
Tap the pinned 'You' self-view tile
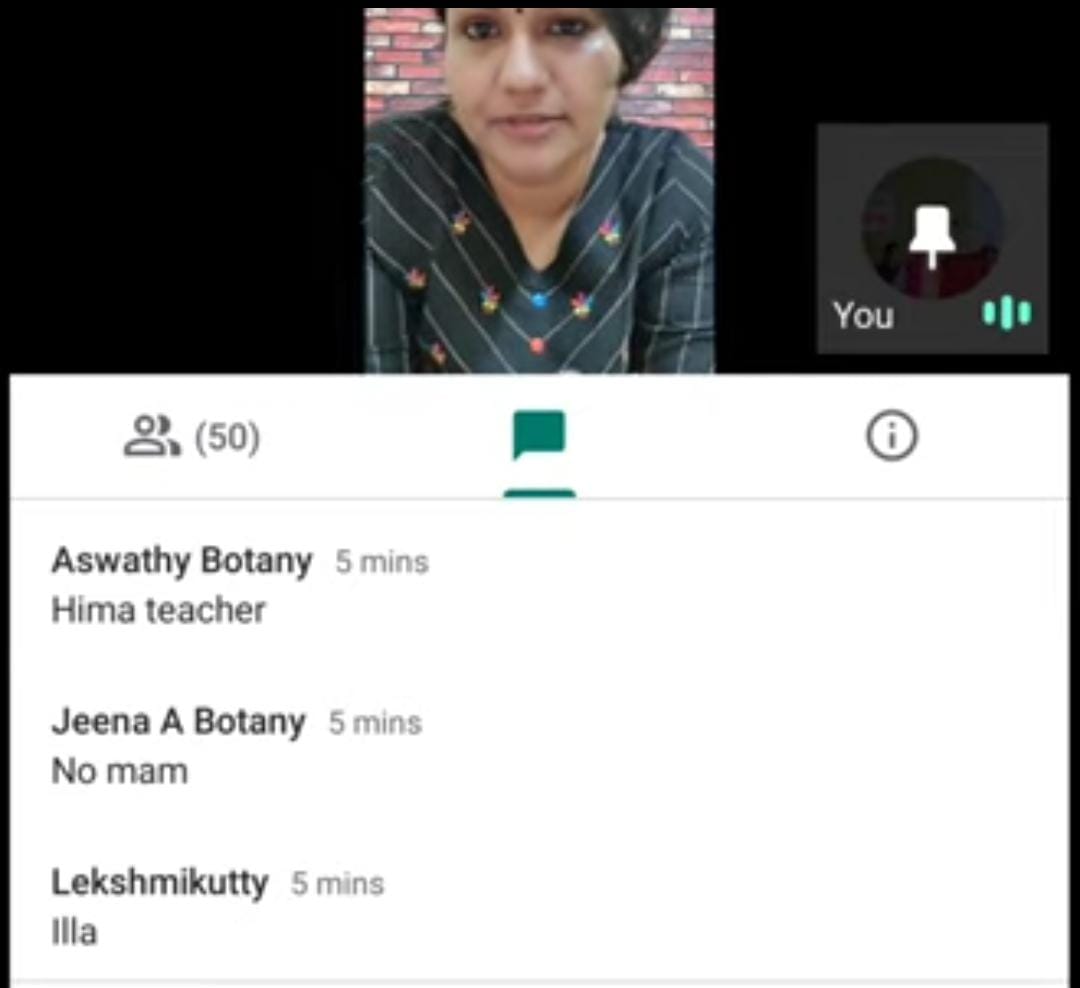pyautogui.click(x=932, y=238)
